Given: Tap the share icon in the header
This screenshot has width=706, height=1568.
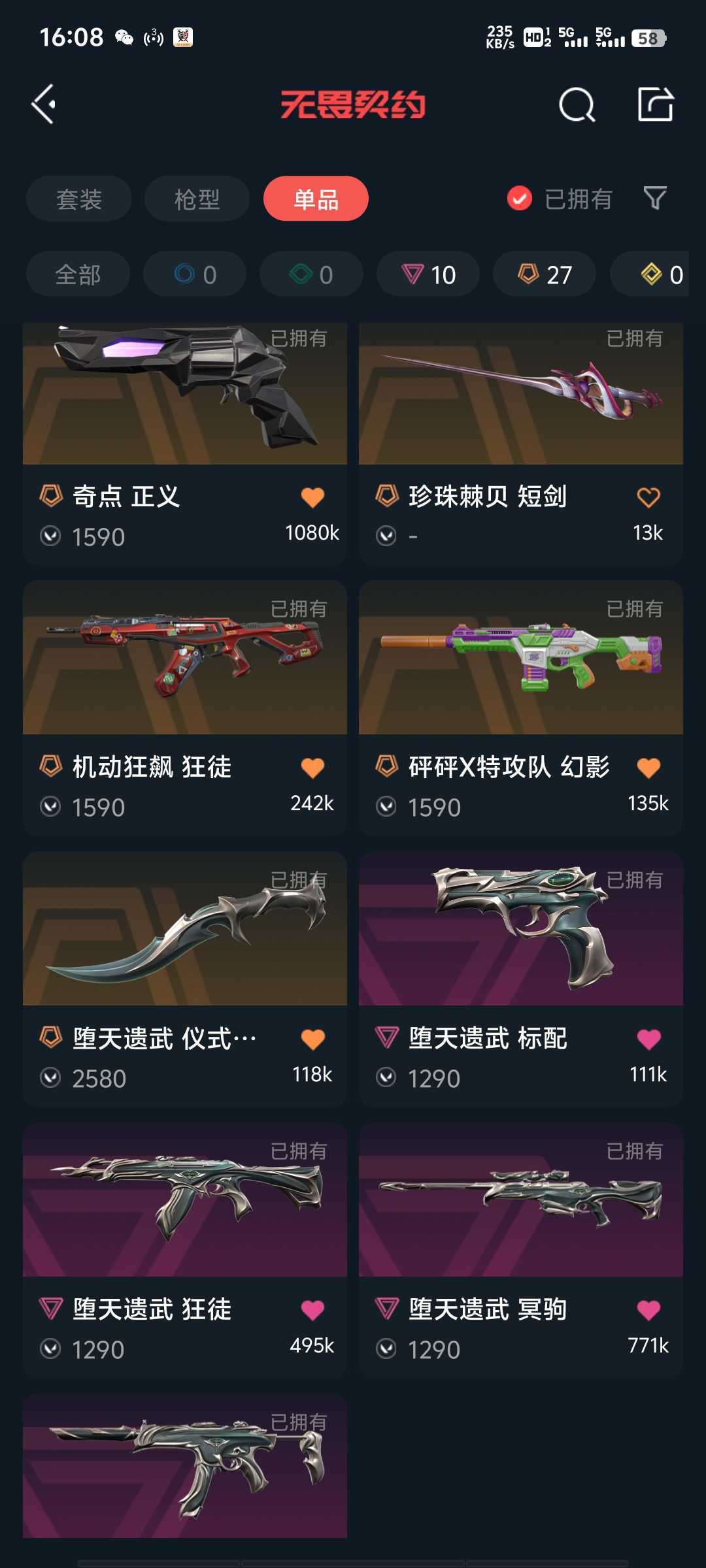Looking at the screenshot, I should [x=655, y=104].
